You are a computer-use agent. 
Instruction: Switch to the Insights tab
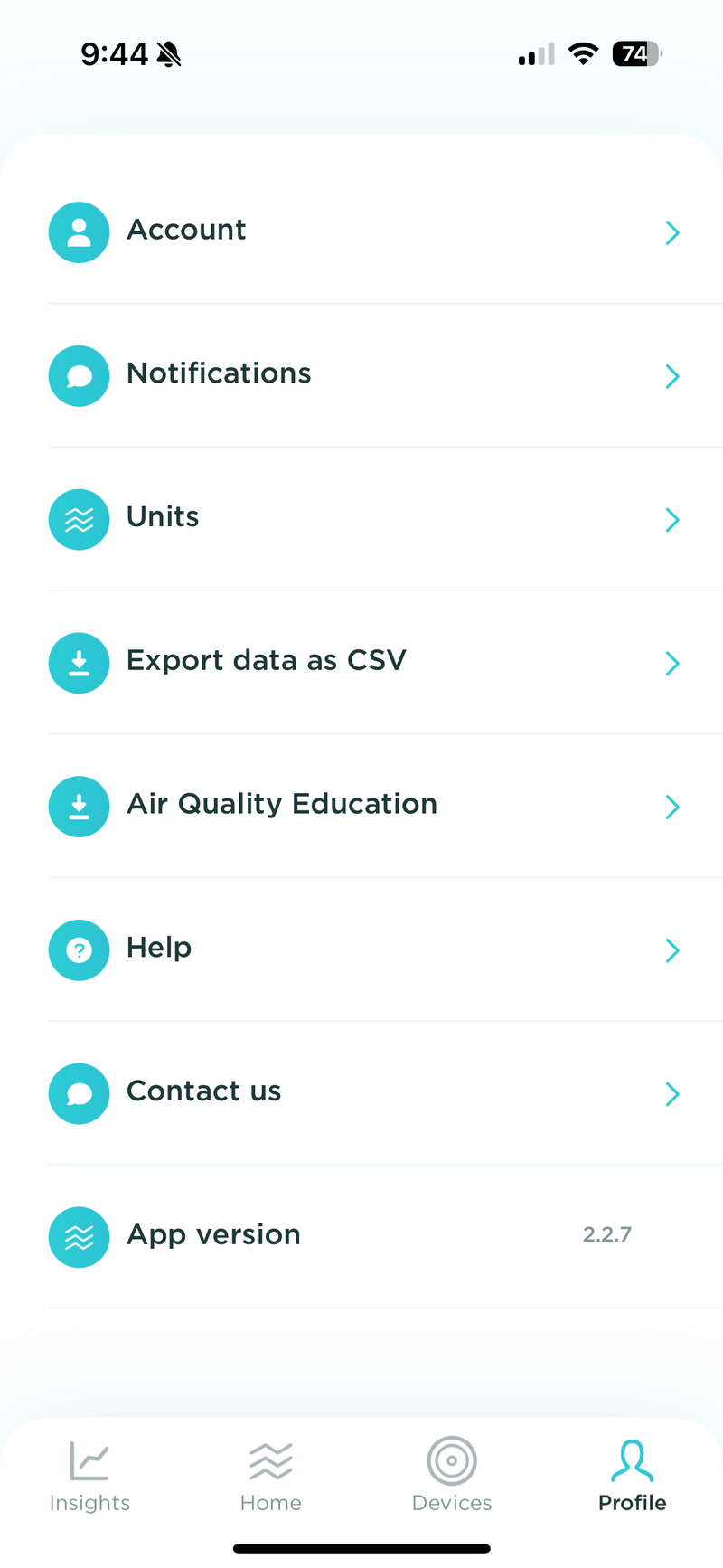click(89, 1476)
